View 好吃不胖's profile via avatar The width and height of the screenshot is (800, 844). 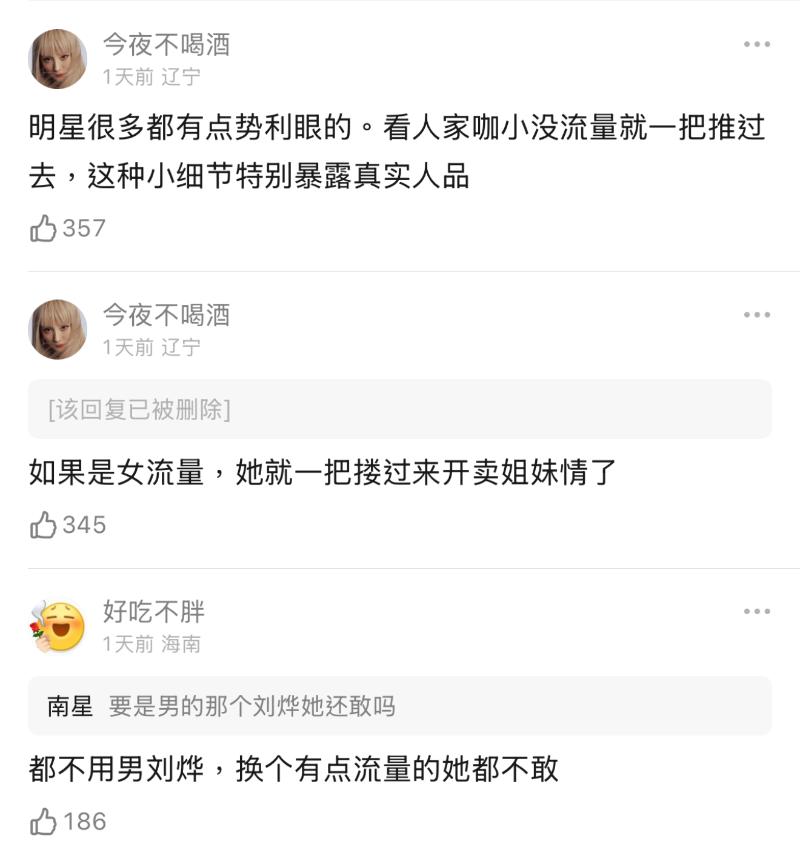(58, 627)
